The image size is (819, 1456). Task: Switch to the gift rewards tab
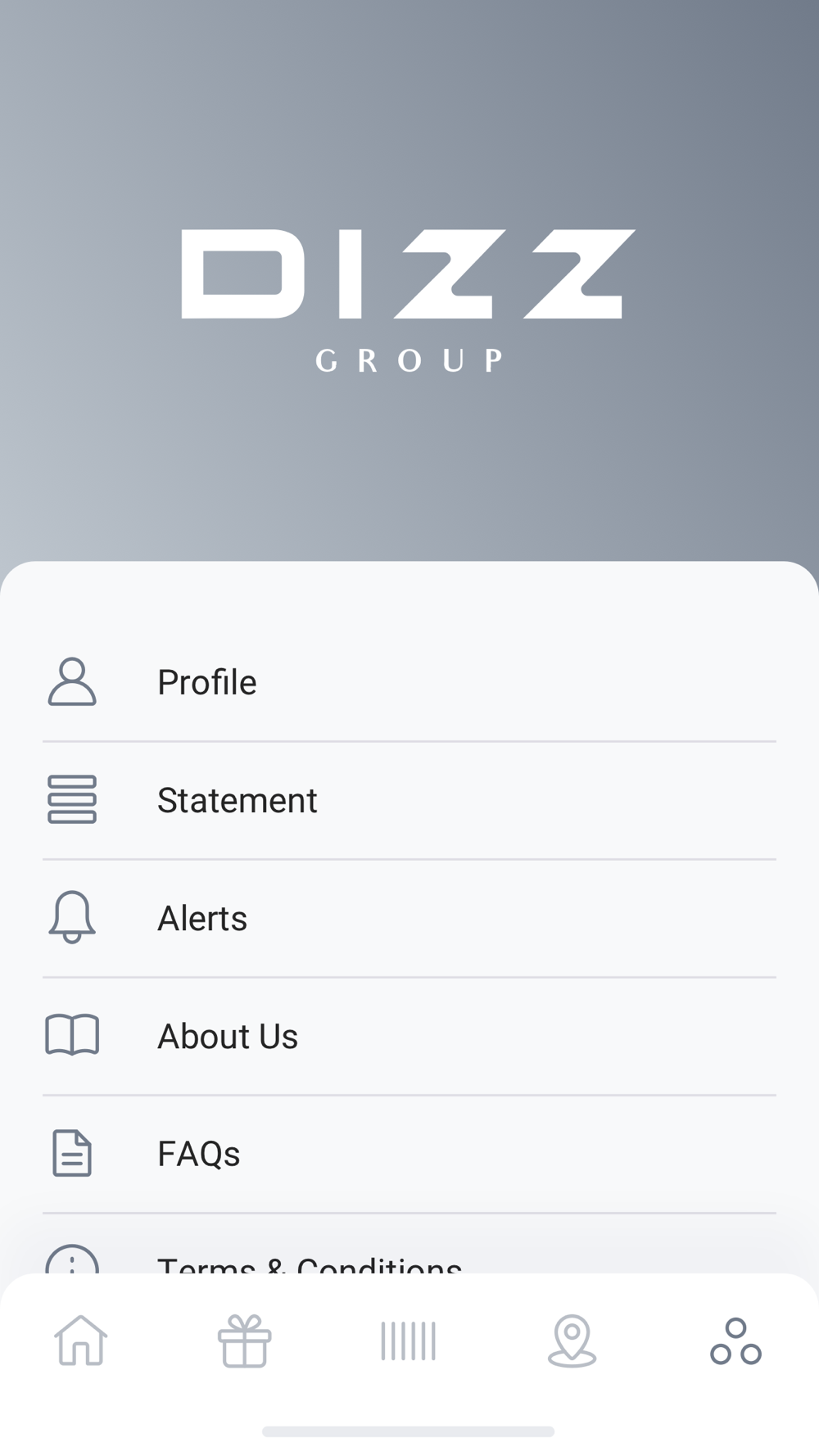(x=244, y=1341)
